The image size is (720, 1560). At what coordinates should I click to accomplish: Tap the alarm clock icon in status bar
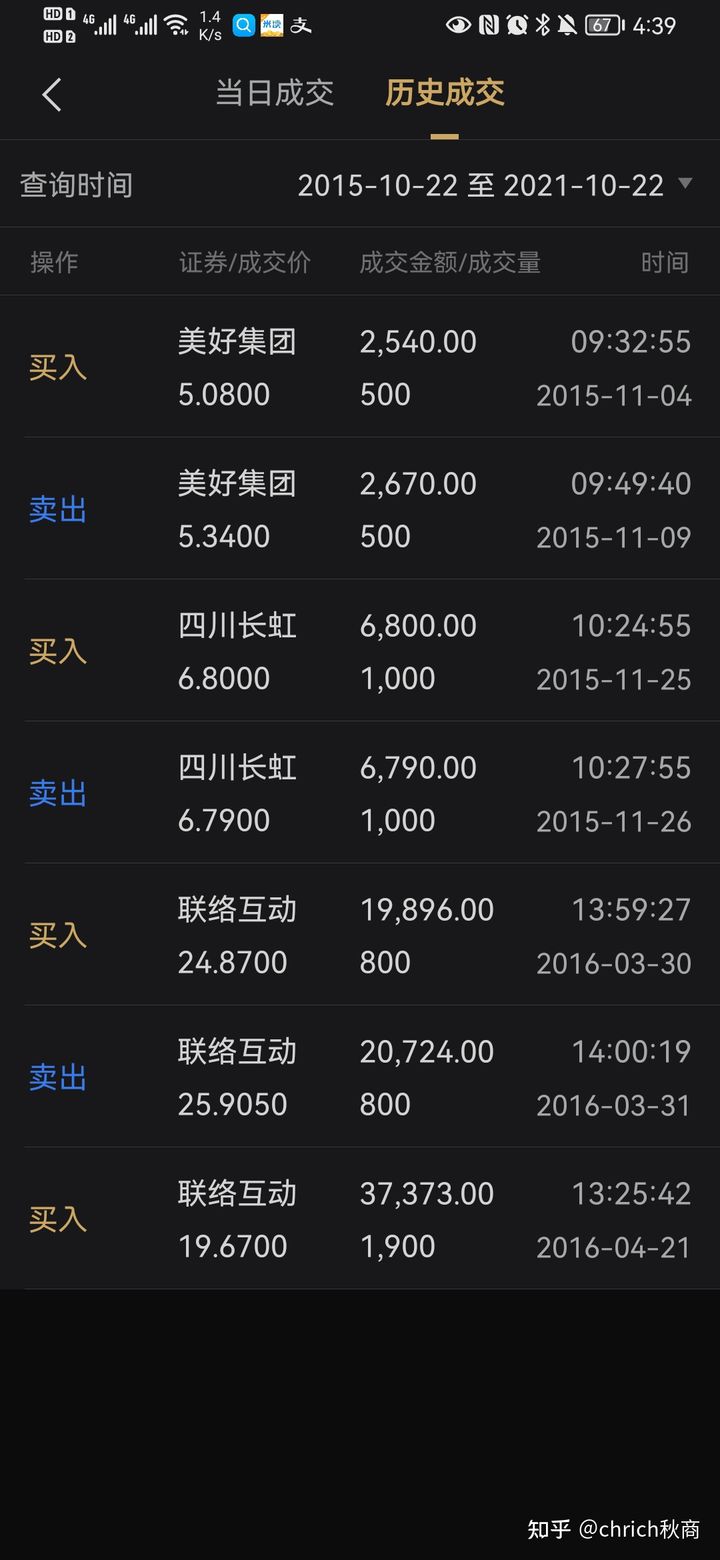click(517, 24)
